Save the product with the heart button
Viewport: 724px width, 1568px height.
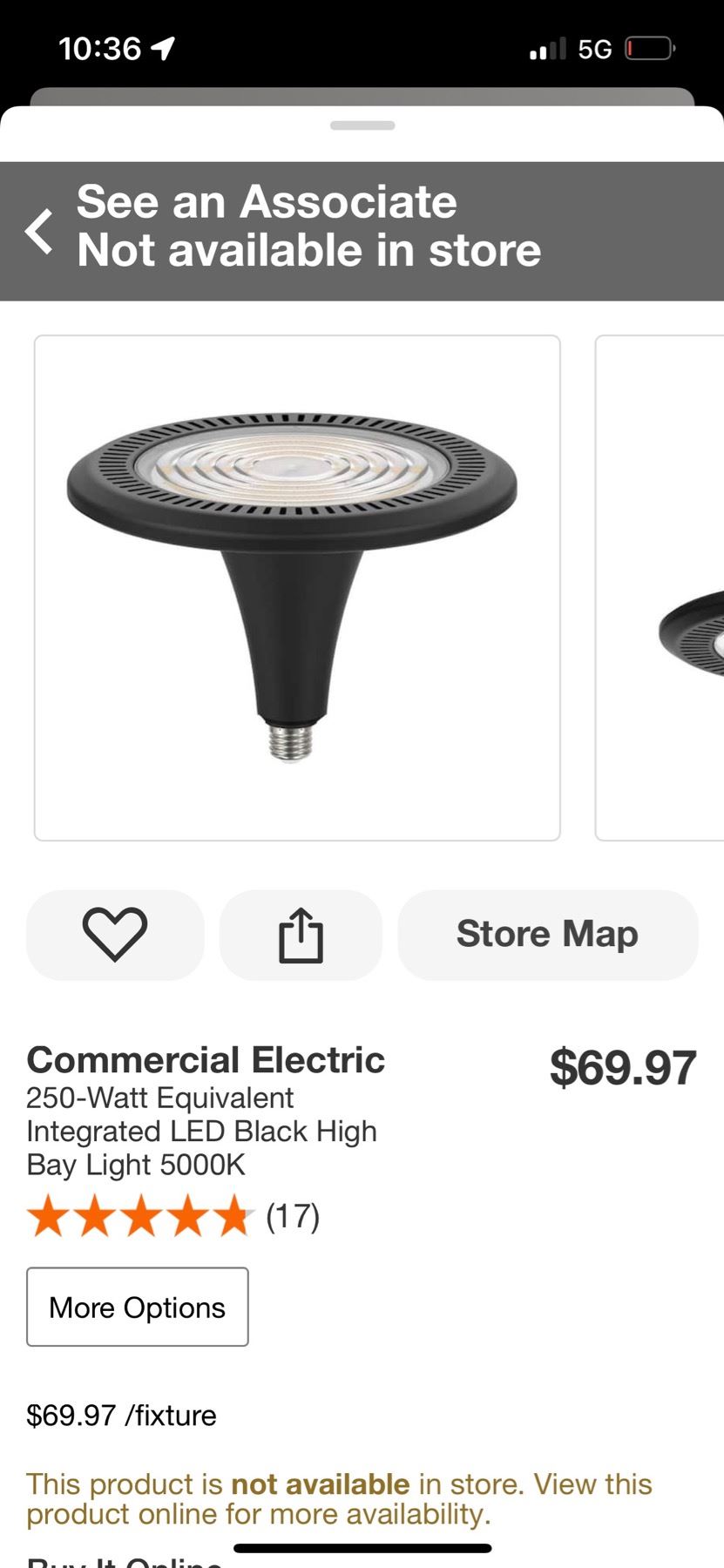pyautogui.click(x=115, y=935)
